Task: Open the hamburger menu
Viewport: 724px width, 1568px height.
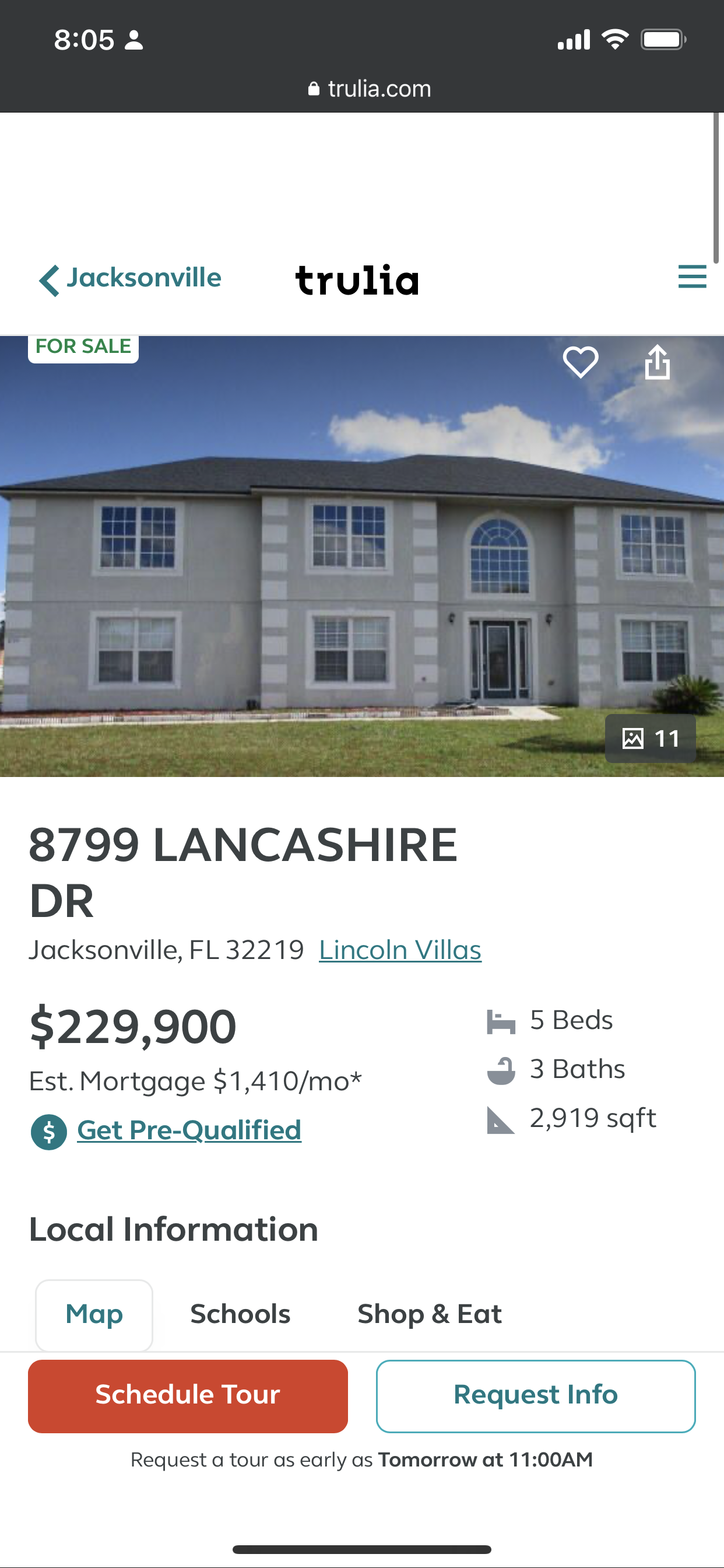Action: point(692,276)
